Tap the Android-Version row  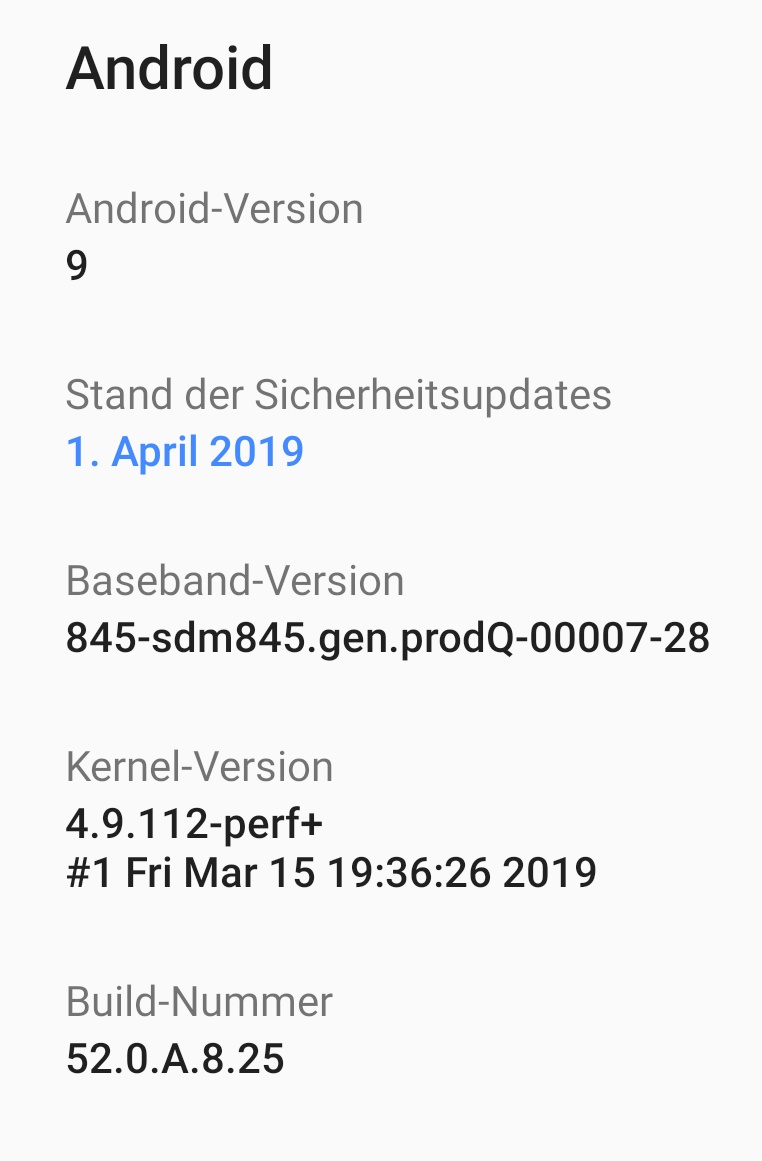click(214, 237)
